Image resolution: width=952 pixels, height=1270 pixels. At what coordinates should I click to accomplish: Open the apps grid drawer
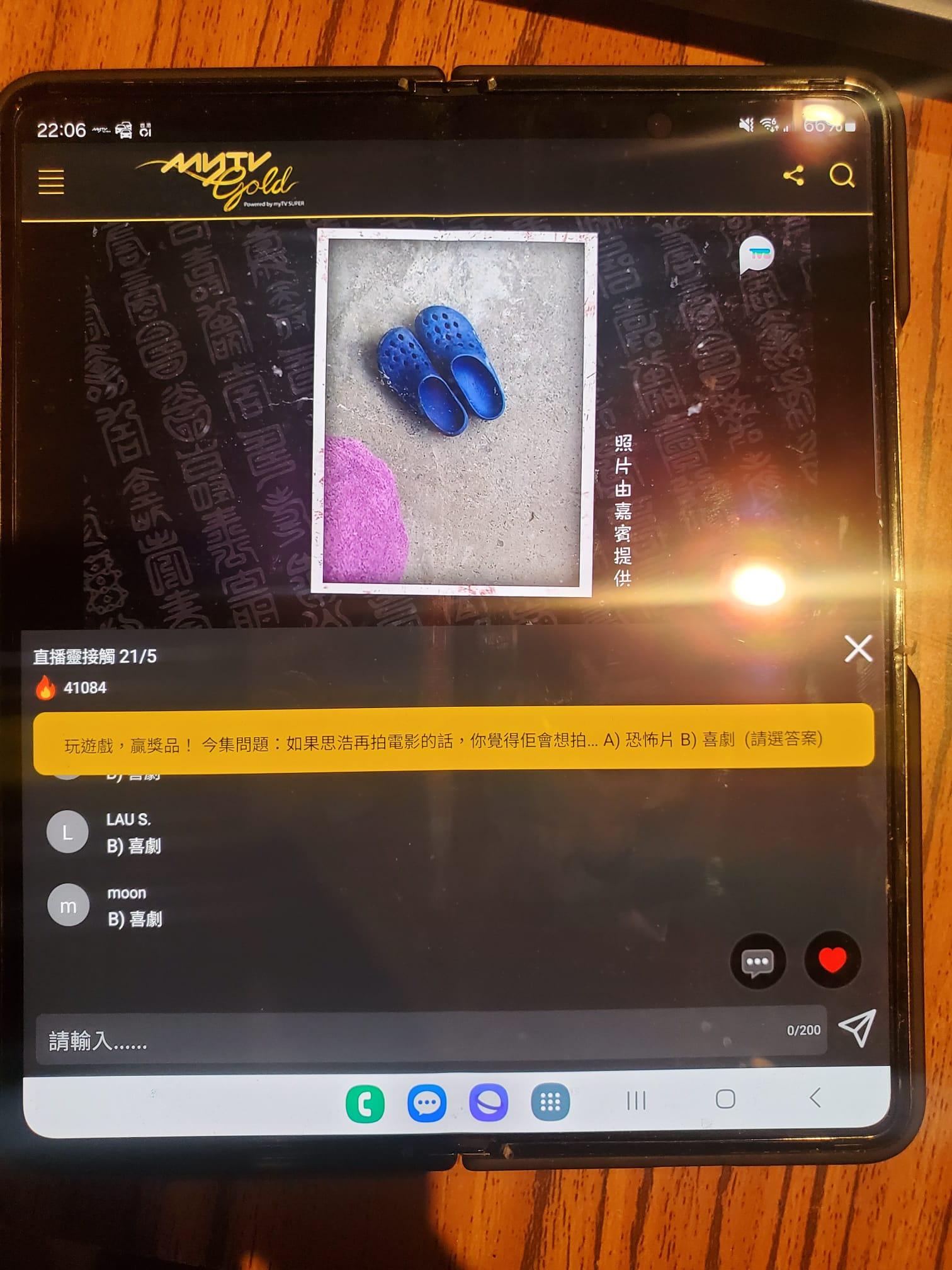[550, 1102]
